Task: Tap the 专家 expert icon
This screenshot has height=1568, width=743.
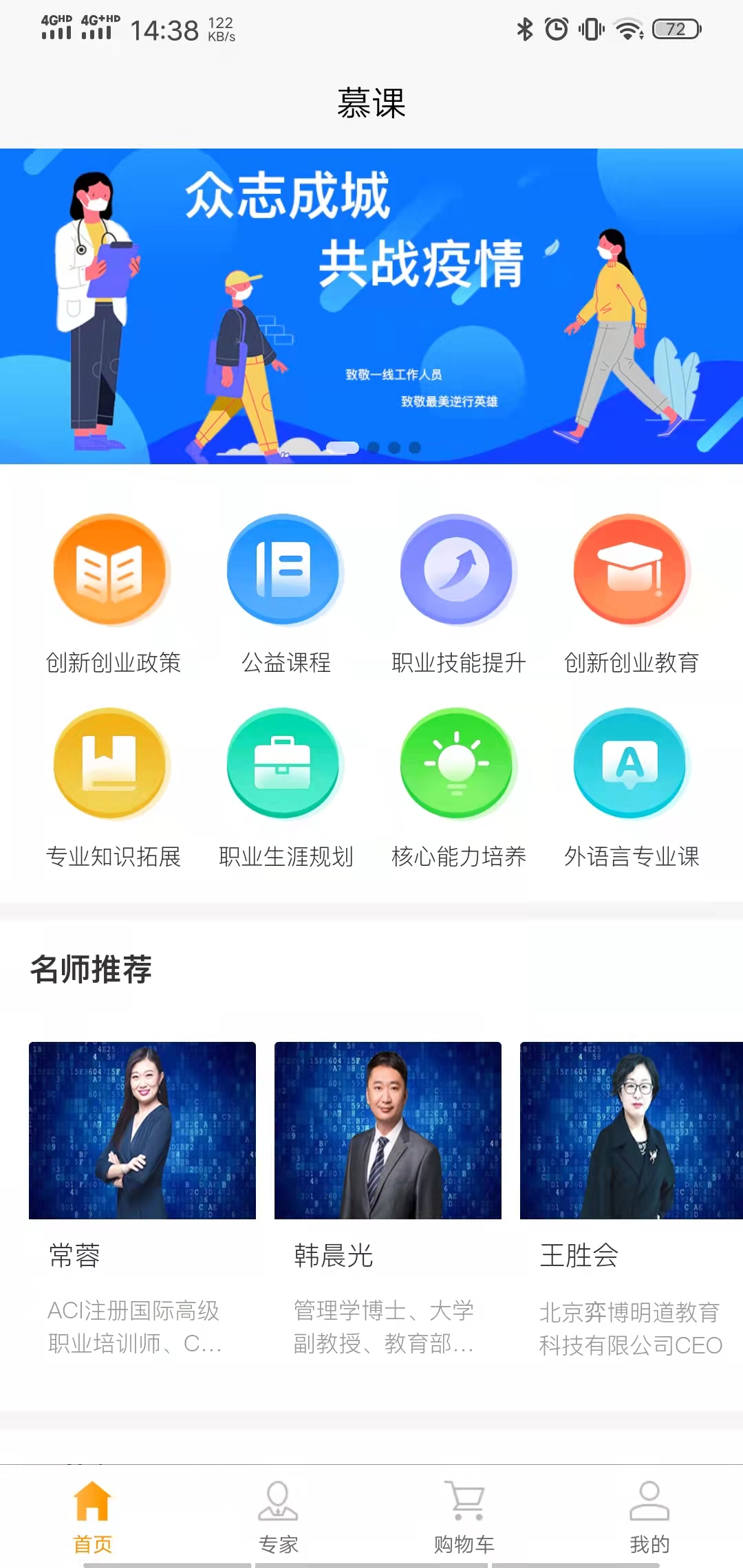Action: pos(279,1501)
